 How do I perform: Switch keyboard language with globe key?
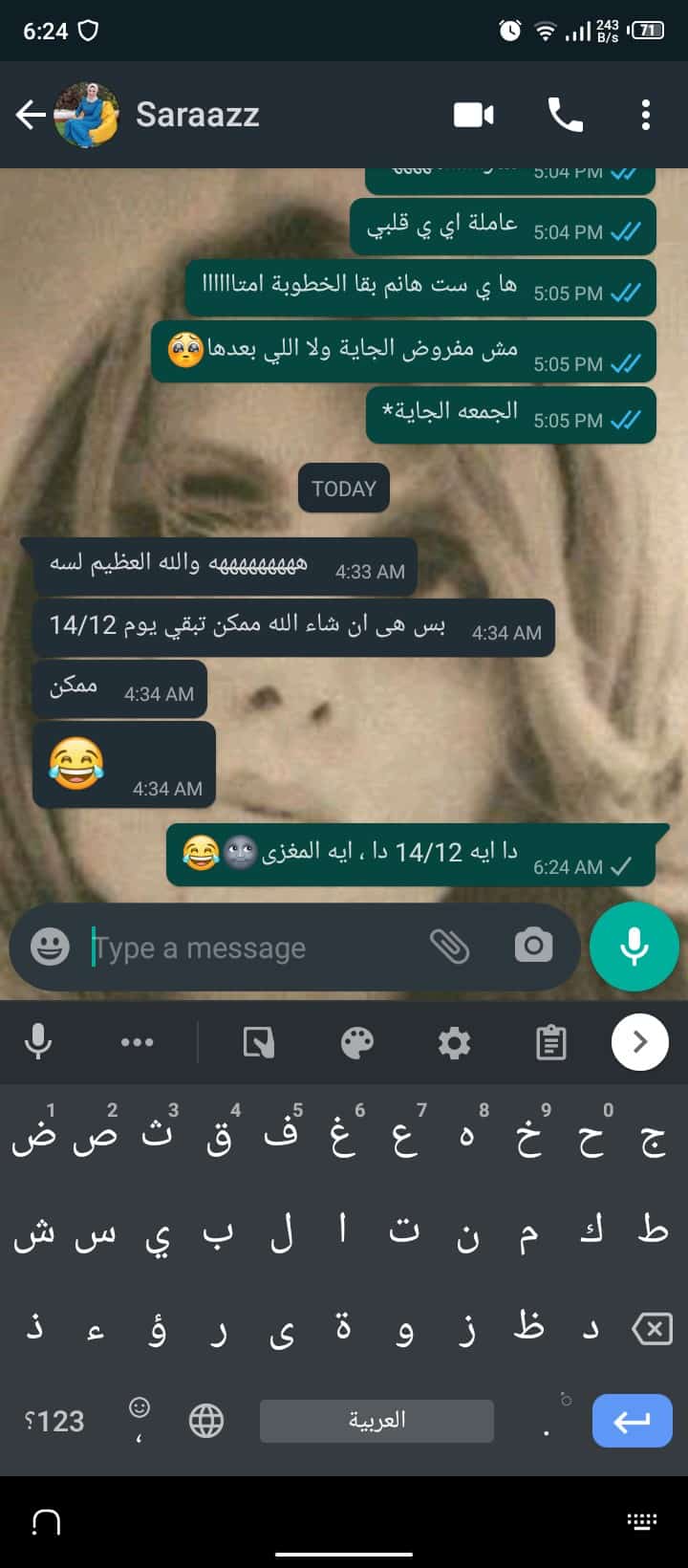click(206, 1421)
